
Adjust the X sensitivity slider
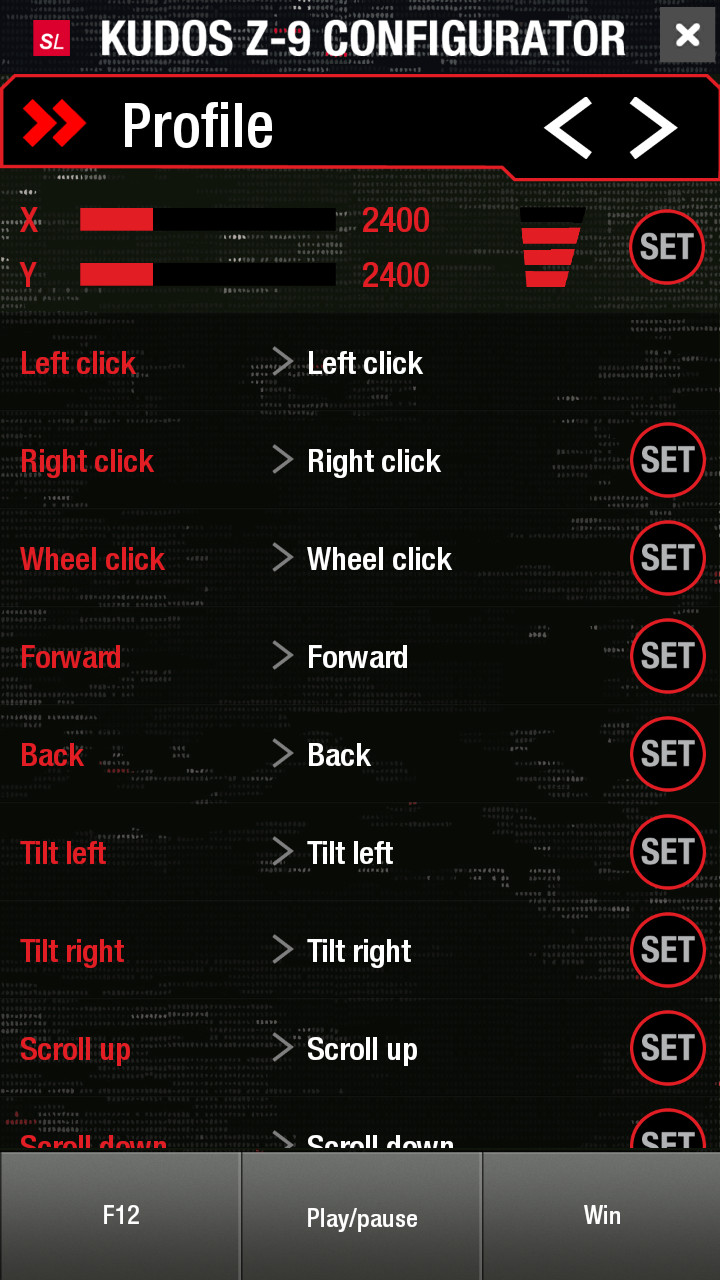208,220
